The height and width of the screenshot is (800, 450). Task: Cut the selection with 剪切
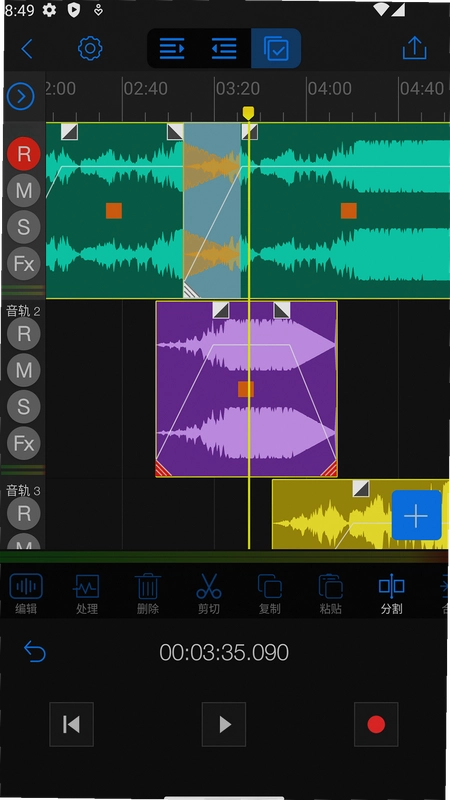coord(209,593)
